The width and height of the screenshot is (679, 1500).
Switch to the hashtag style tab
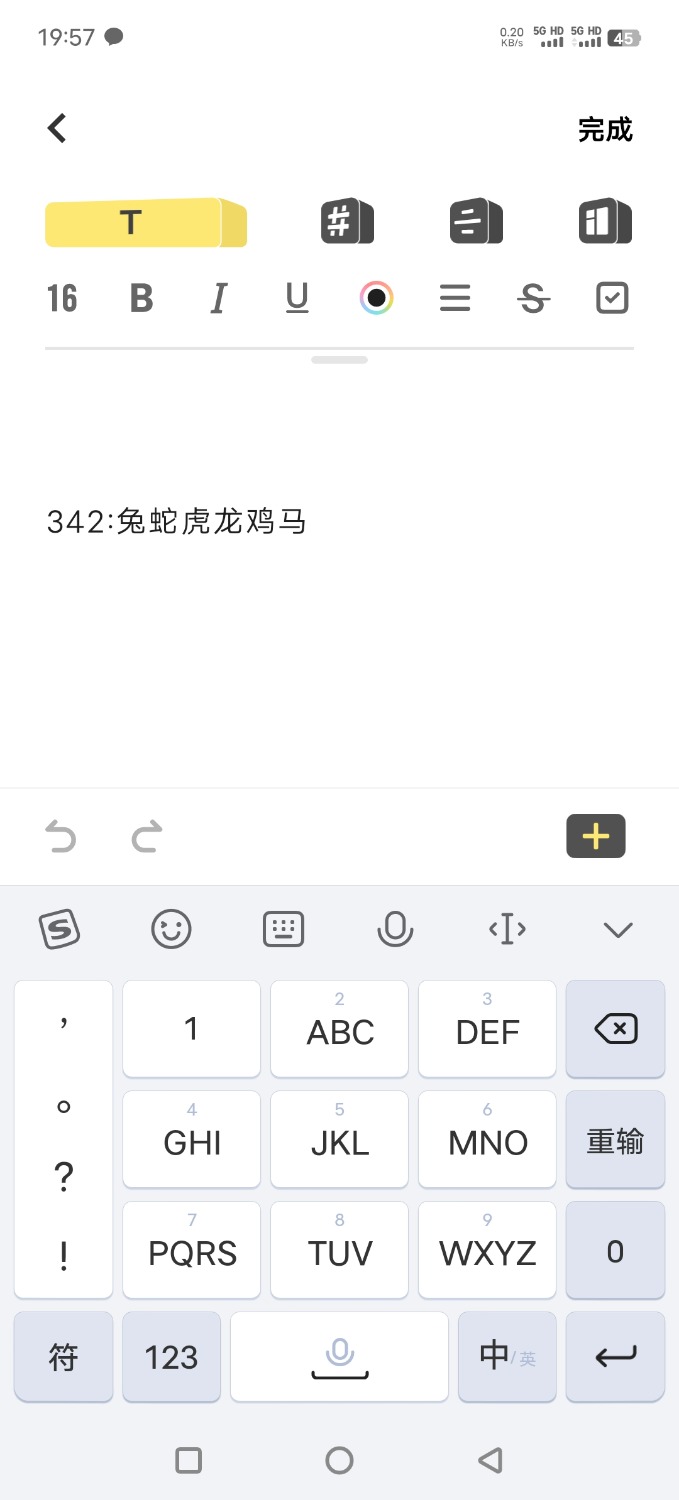click(x=346, y=221)
